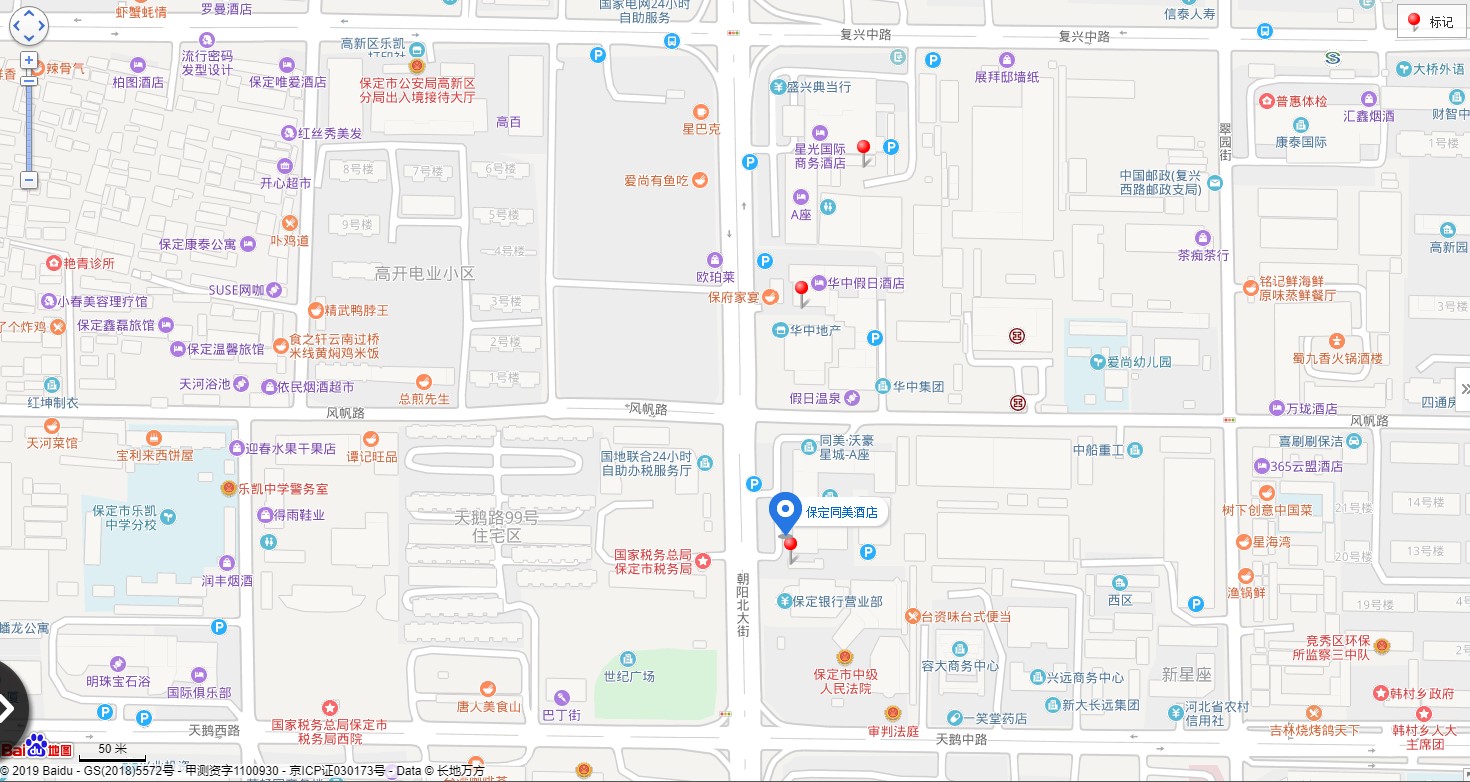Open 国家税务总局保定市税务局 on the map
Viewport: 1470px width, 782px height.
click(703, 561)
